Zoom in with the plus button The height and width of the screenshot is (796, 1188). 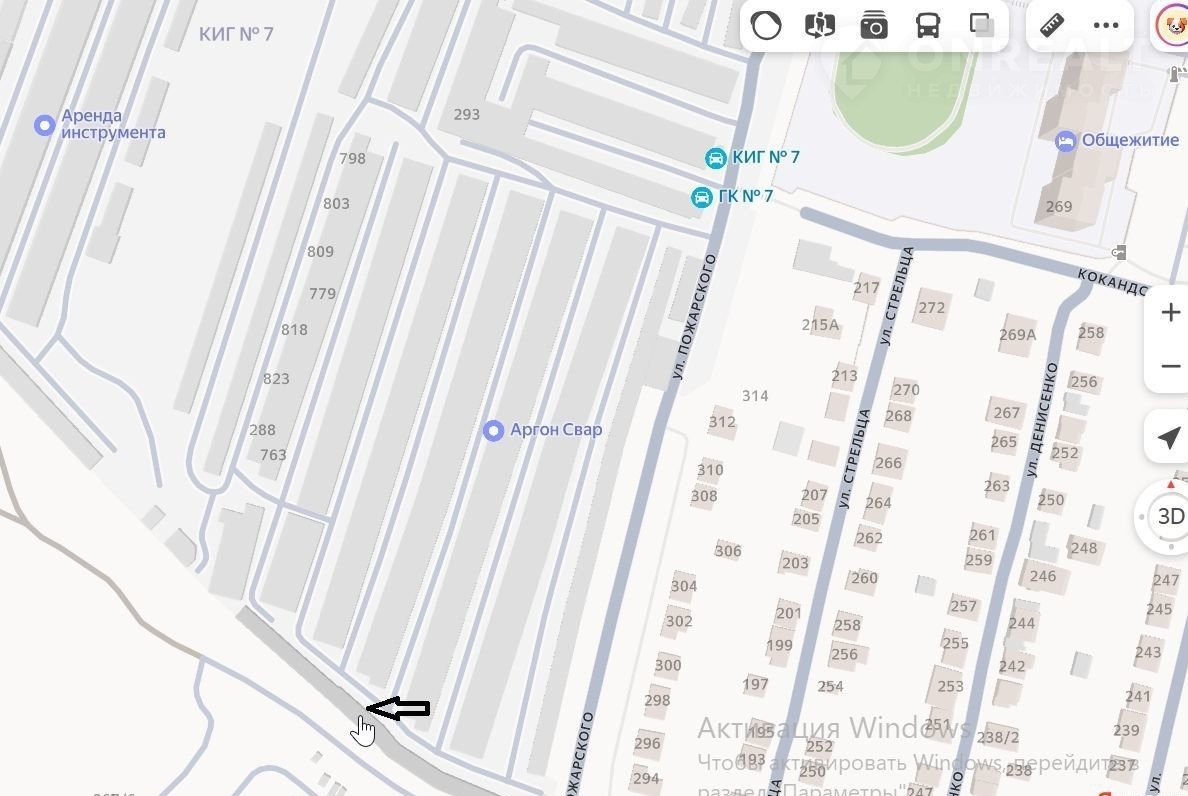tap(1170, 312)
